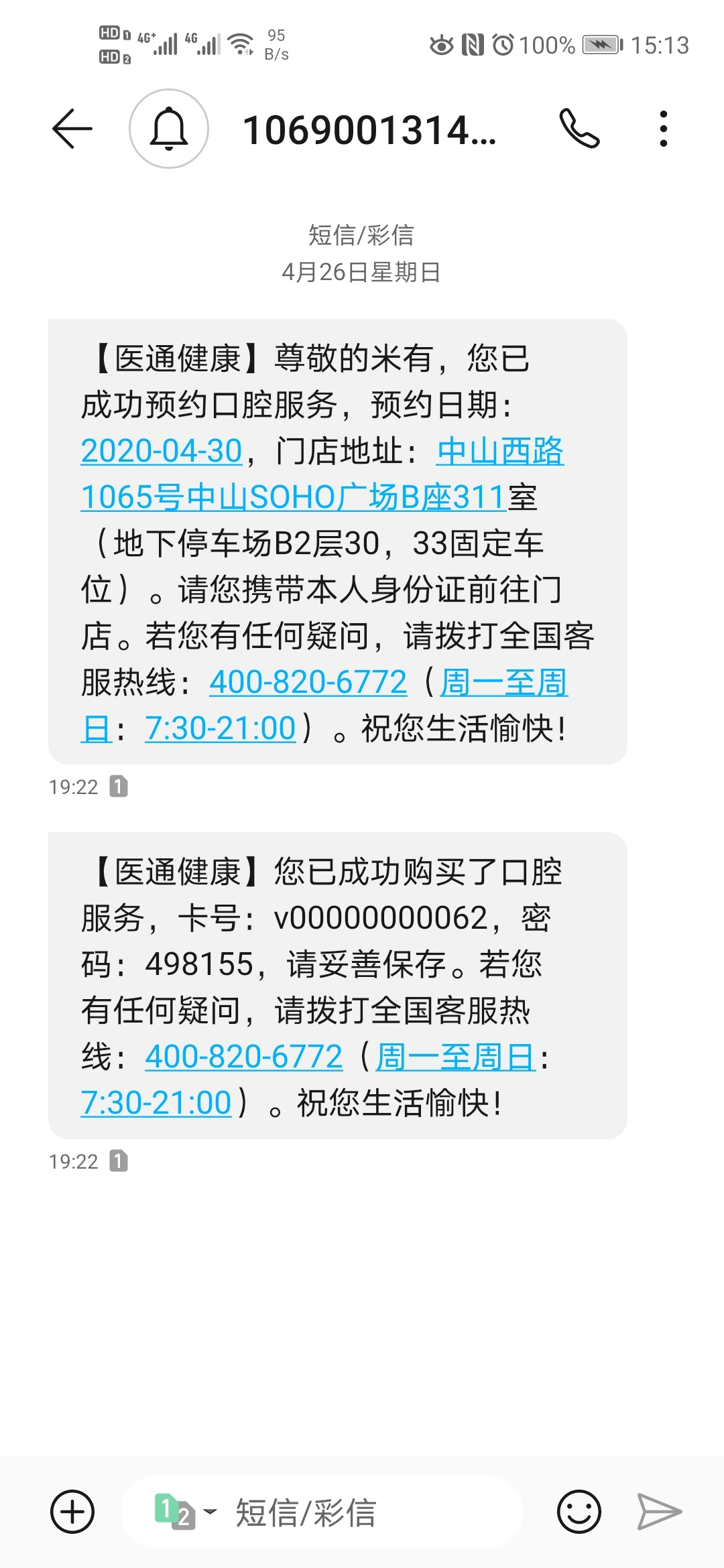Call the sender using the phone icon
Screen dimensions: 724x1568
(579, 129)
